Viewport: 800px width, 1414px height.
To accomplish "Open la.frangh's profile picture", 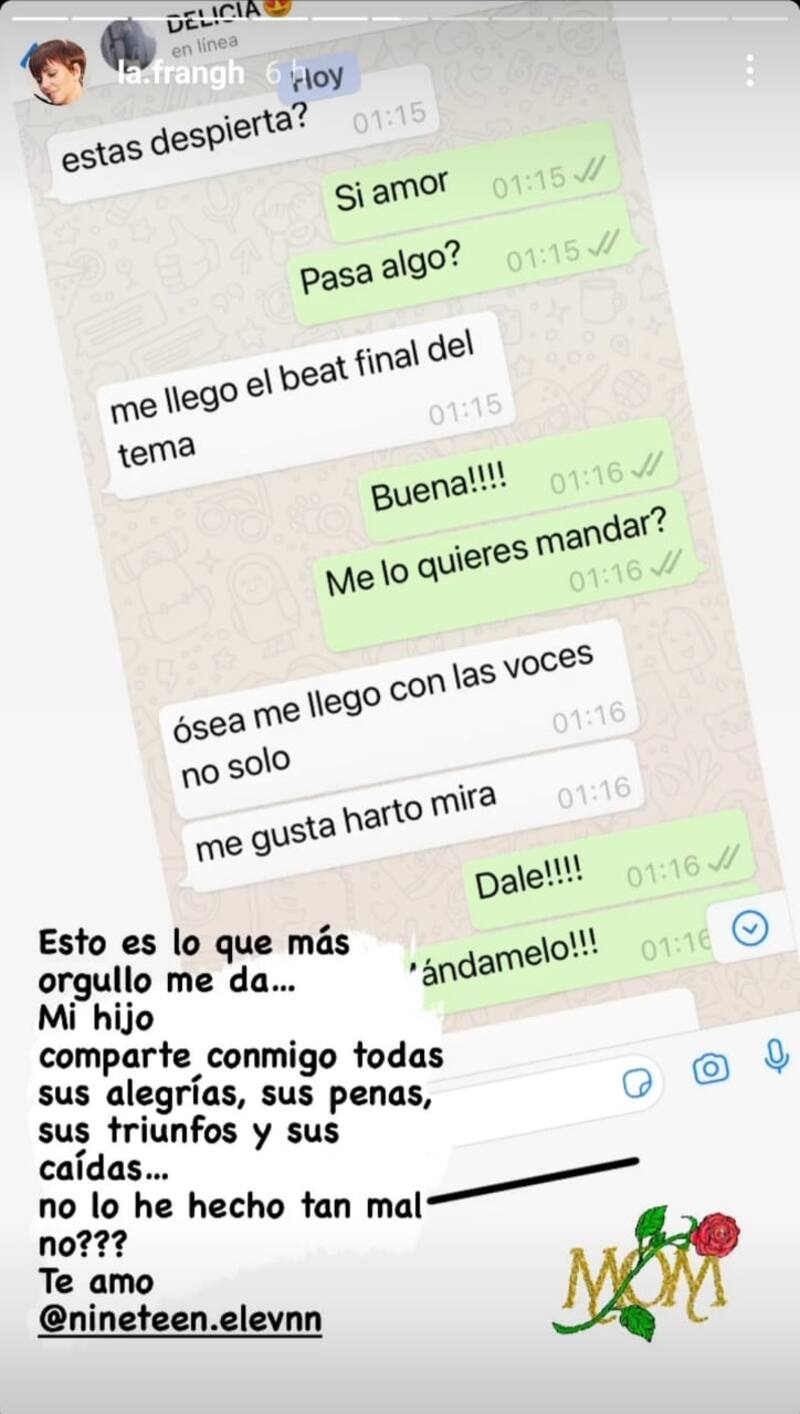I will (x=57, y=72).
